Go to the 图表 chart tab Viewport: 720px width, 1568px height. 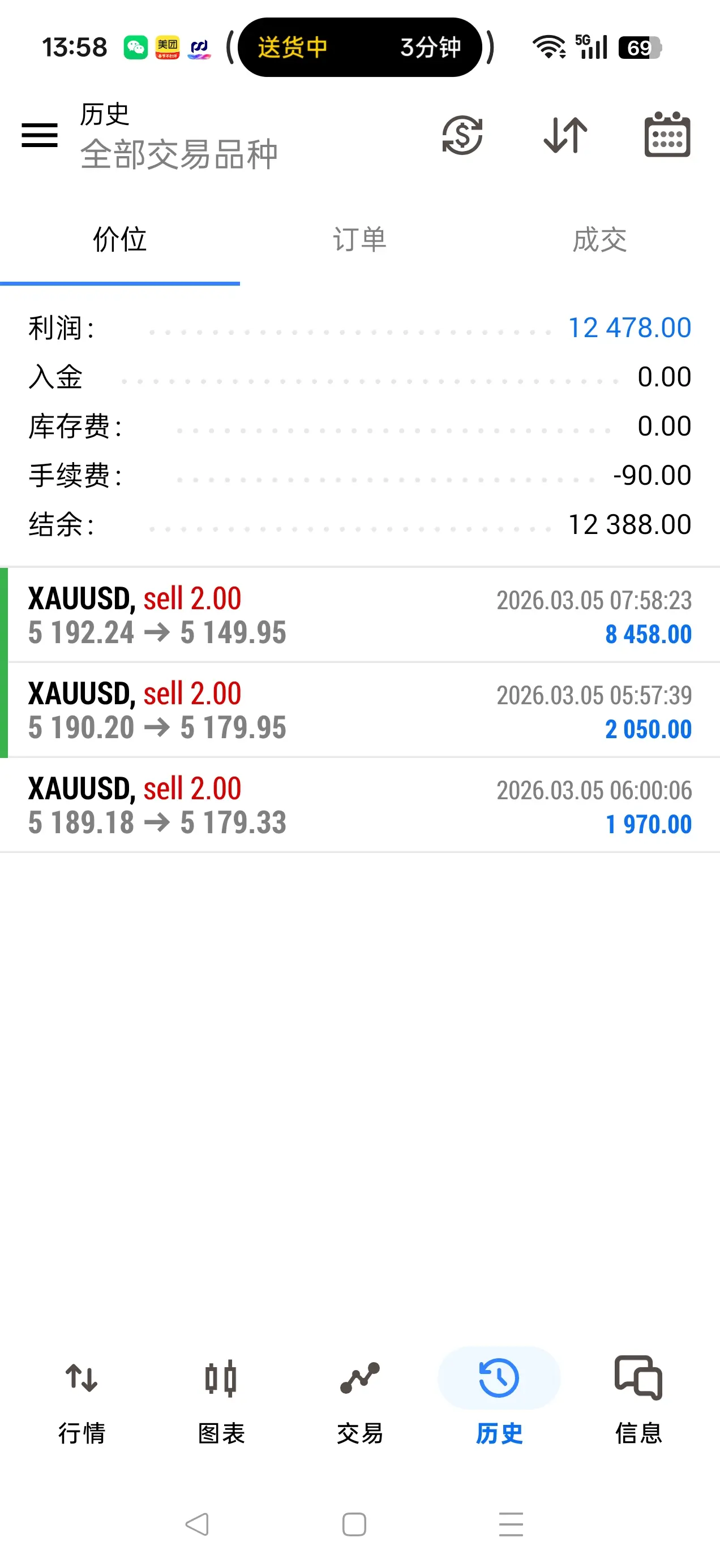pos(221,1399)
